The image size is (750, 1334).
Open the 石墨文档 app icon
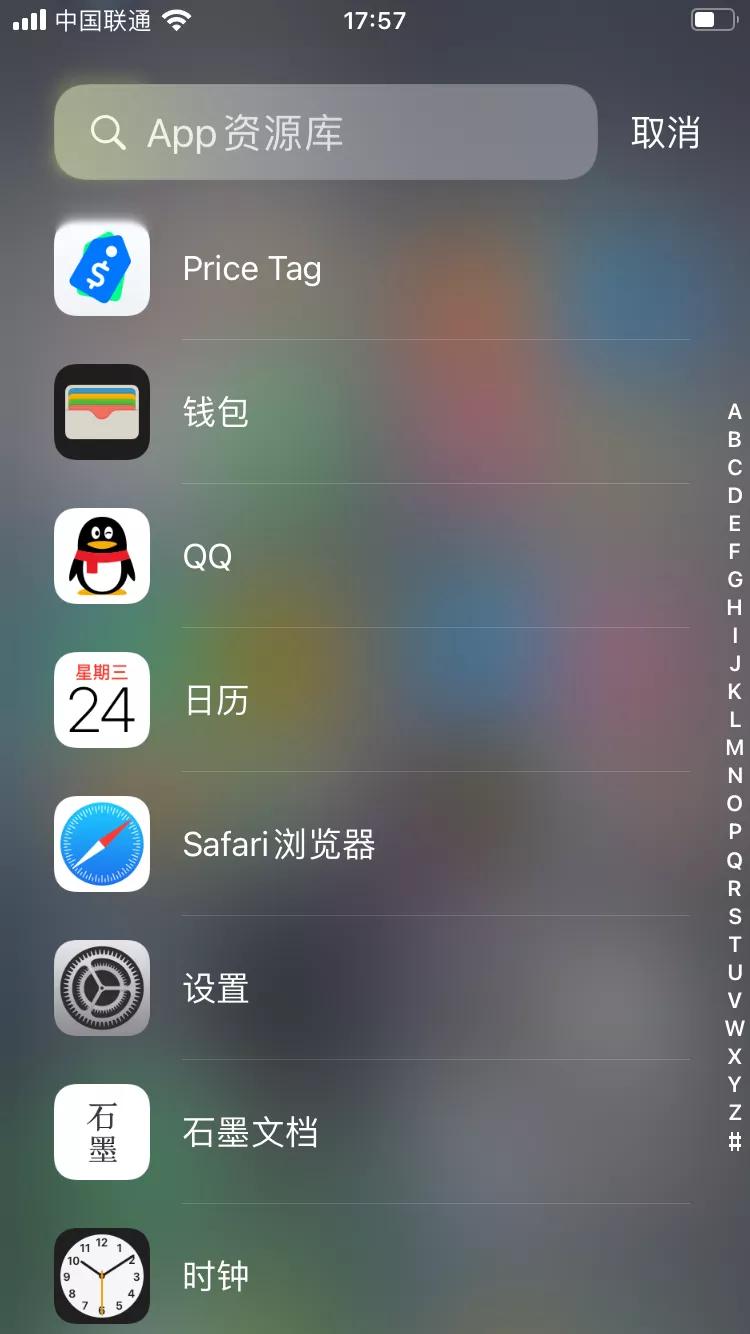(101, 1131)
